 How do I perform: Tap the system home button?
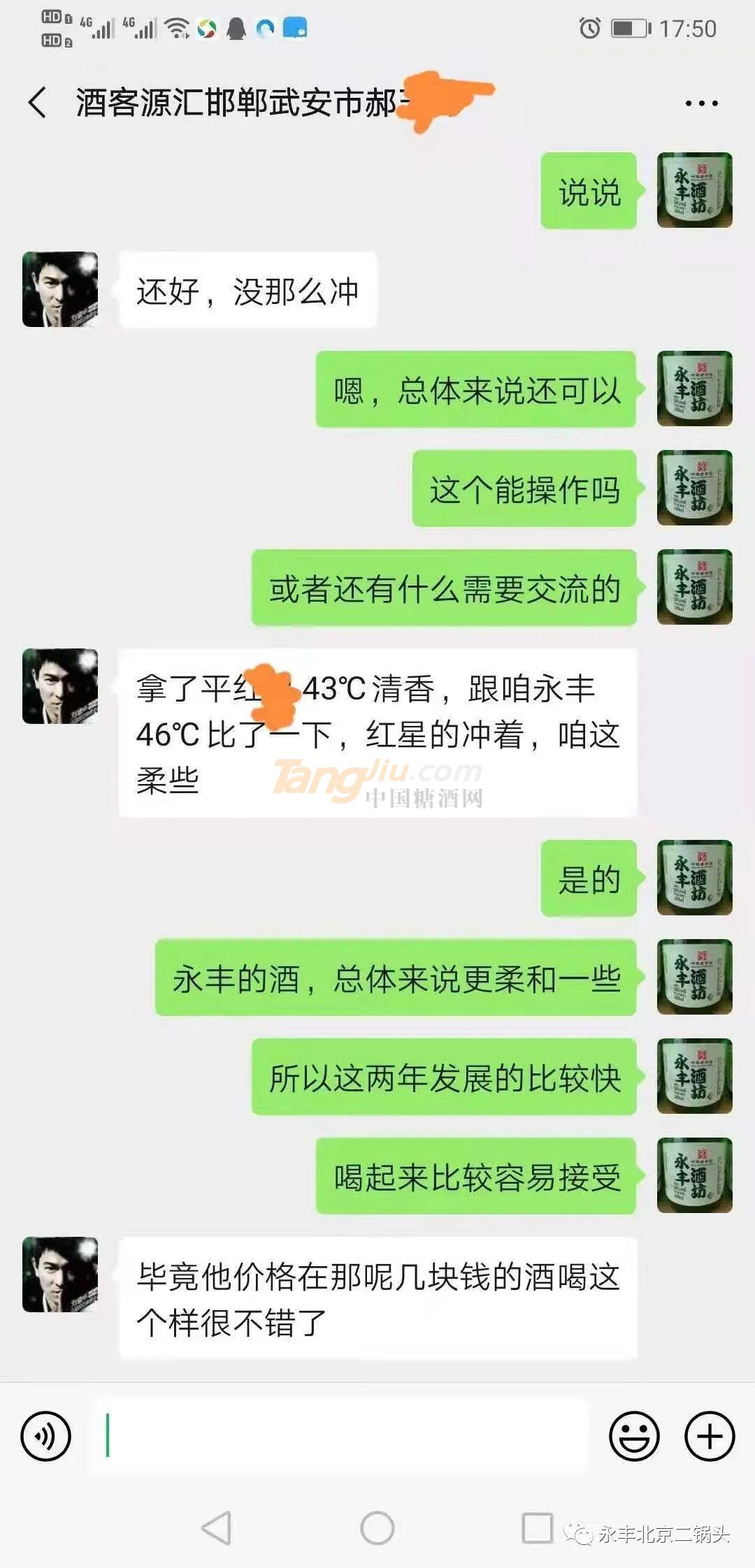377,1528
